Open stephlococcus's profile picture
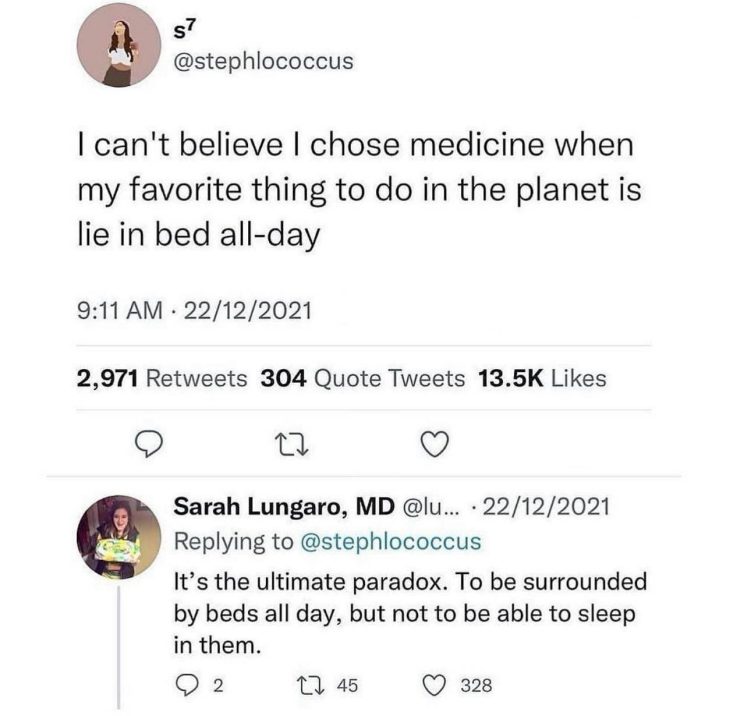The height and width of the screenshot is (716, 751). [x=120, y=45]
